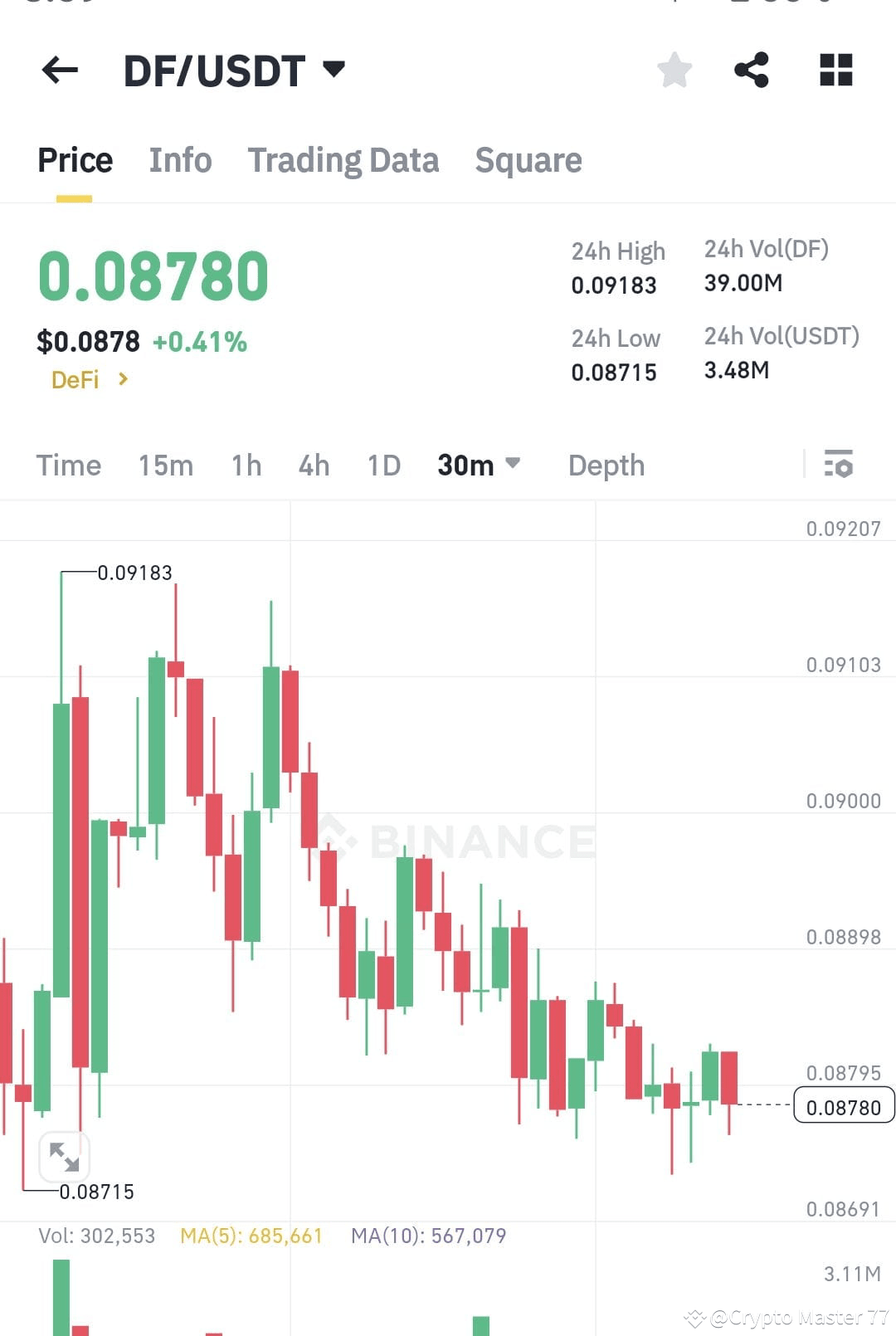Viewport: 896px width, 1336px height.
Task: Toggle DF/USDT as a favorite pair
Action: click(674, 70)
